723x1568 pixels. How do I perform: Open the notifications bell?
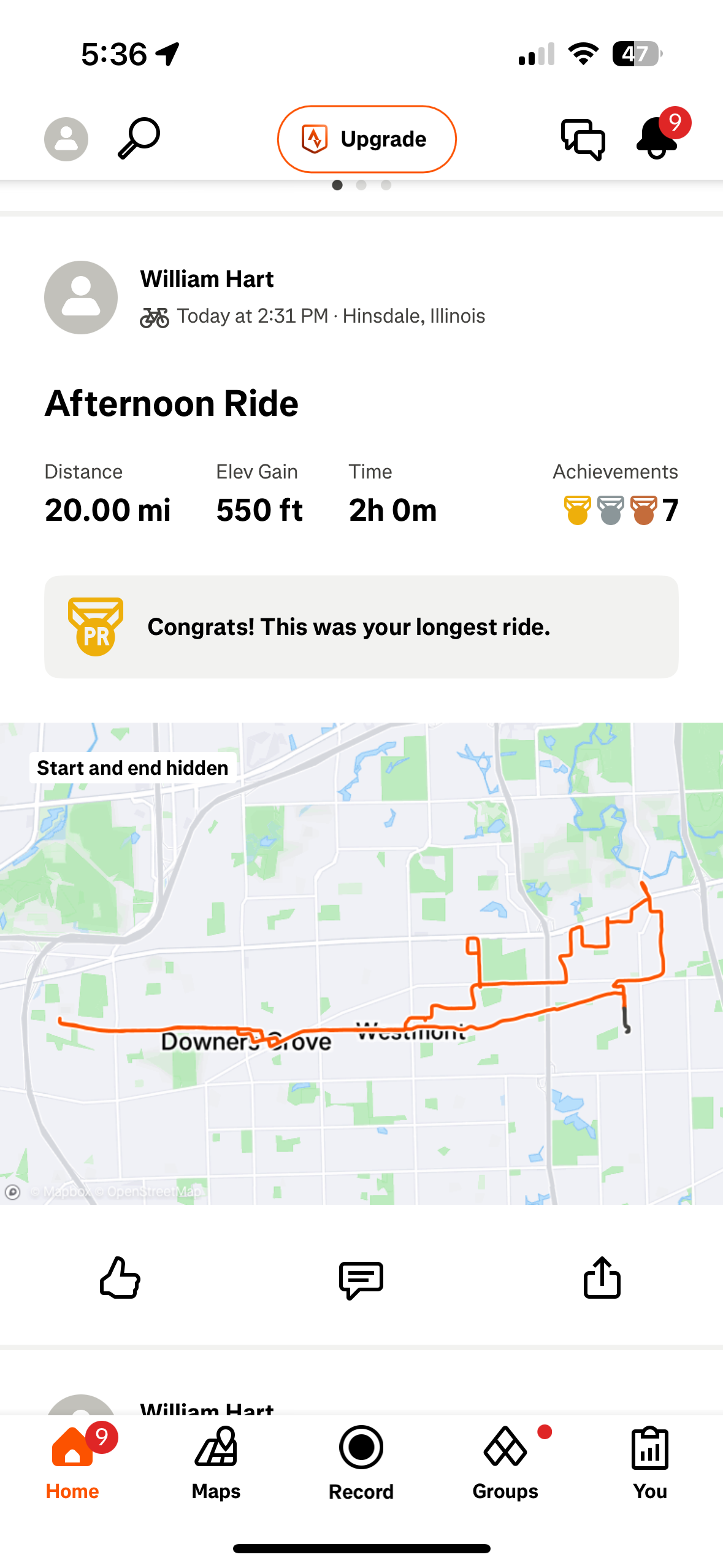(x=657, y=139)
